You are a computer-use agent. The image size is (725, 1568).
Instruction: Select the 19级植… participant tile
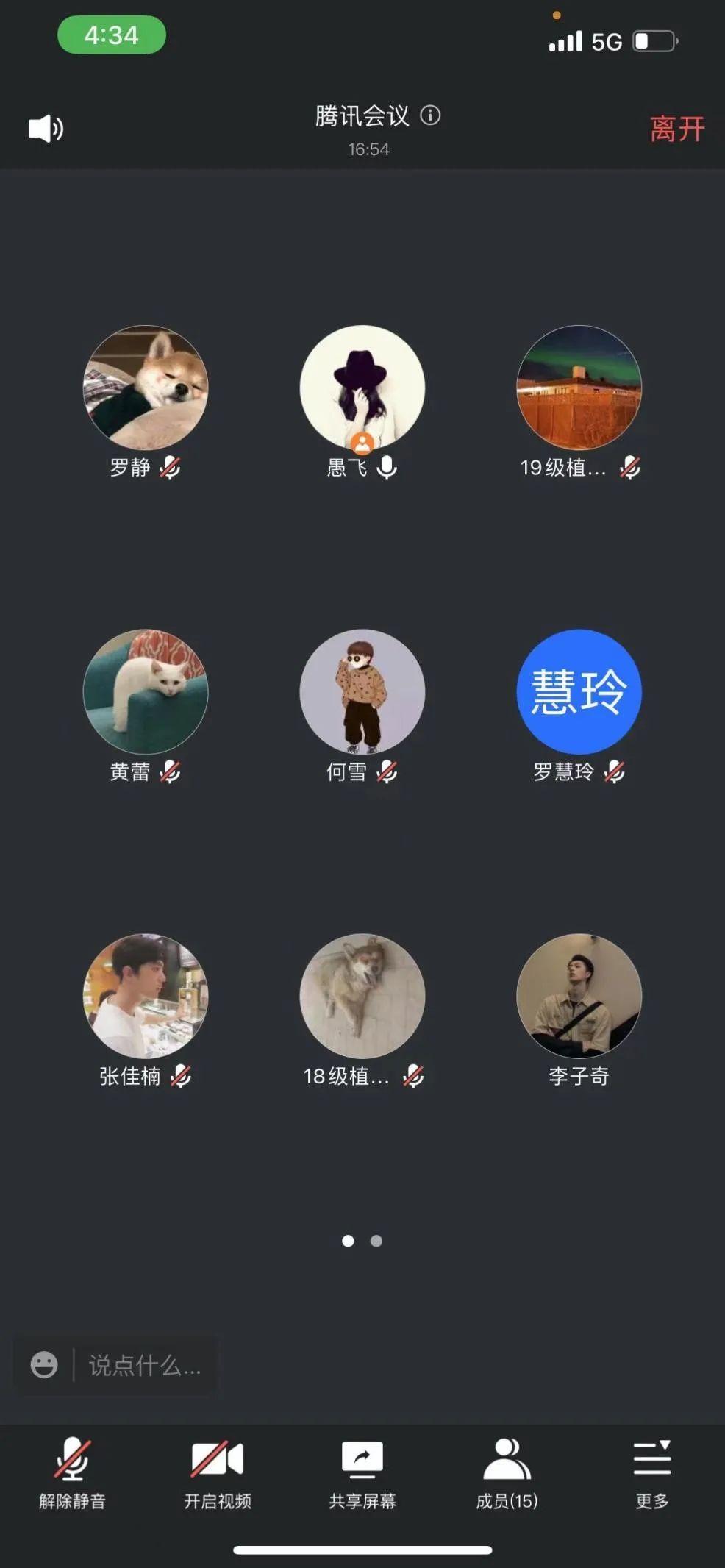click(579, 388)
